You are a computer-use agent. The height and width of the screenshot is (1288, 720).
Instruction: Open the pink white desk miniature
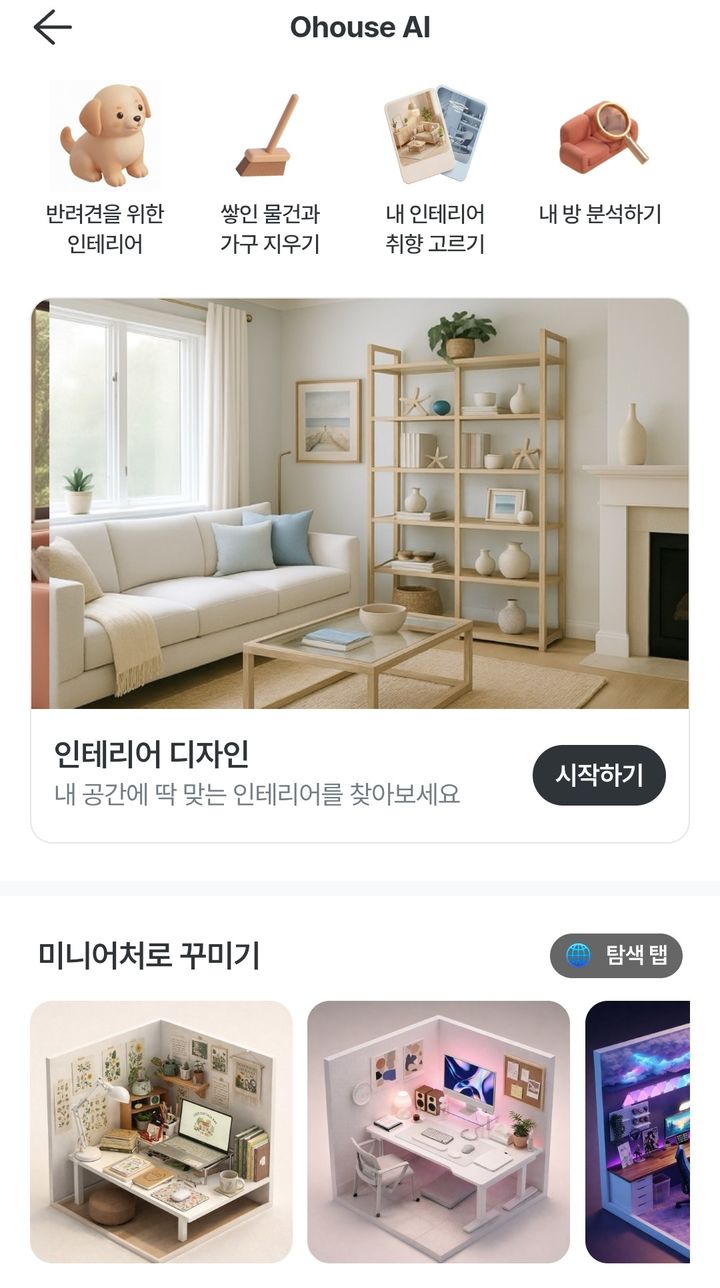click(x=438, y=1131)
